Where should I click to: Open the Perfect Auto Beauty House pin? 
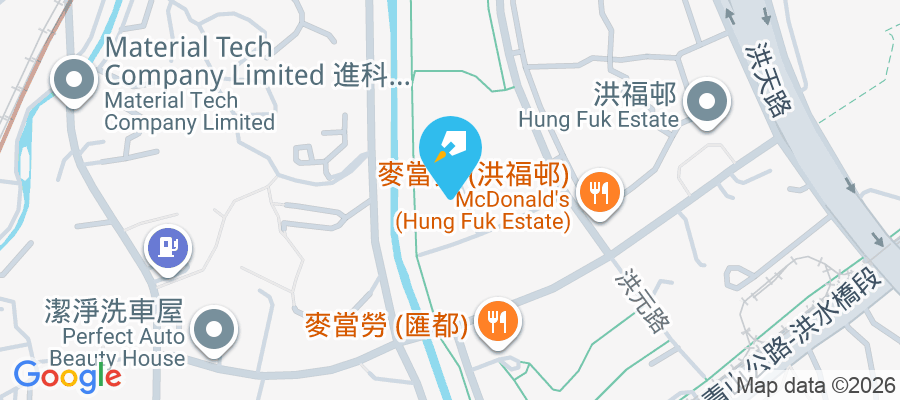(212, 331)
